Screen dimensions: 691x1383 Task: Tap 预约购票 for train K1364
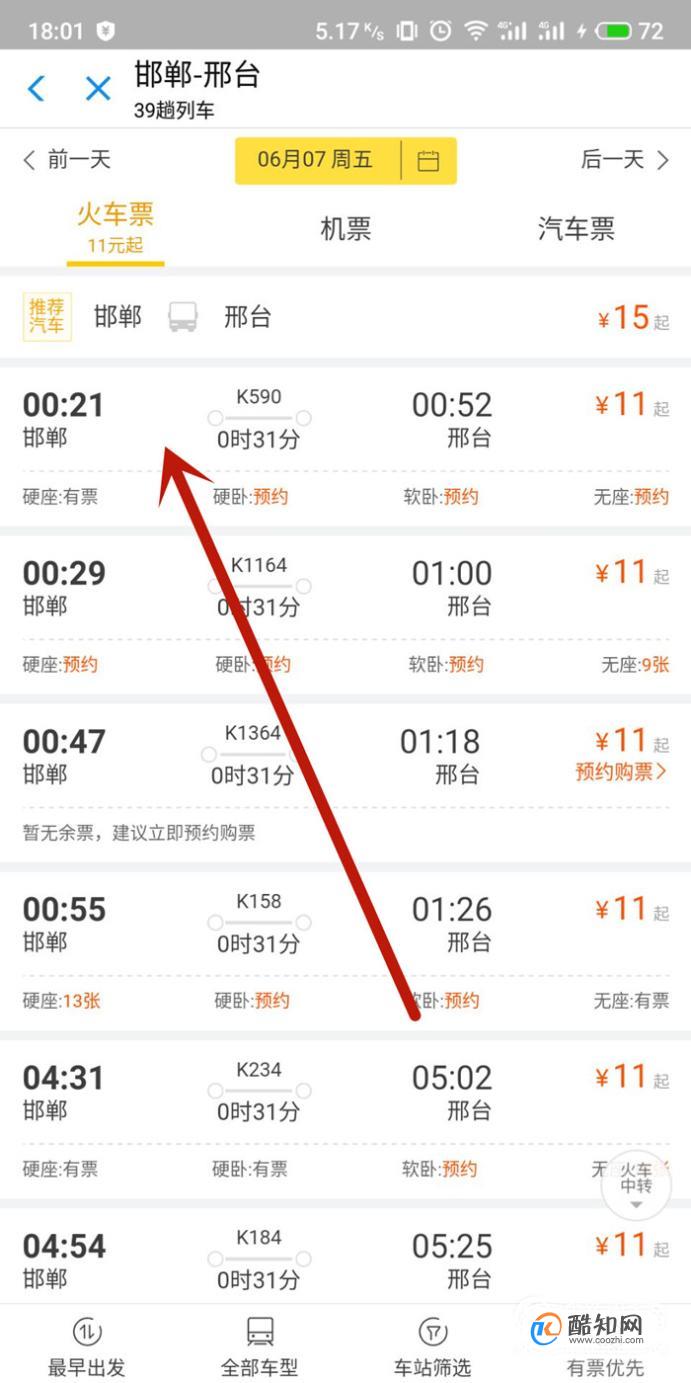tap(621, 772)
